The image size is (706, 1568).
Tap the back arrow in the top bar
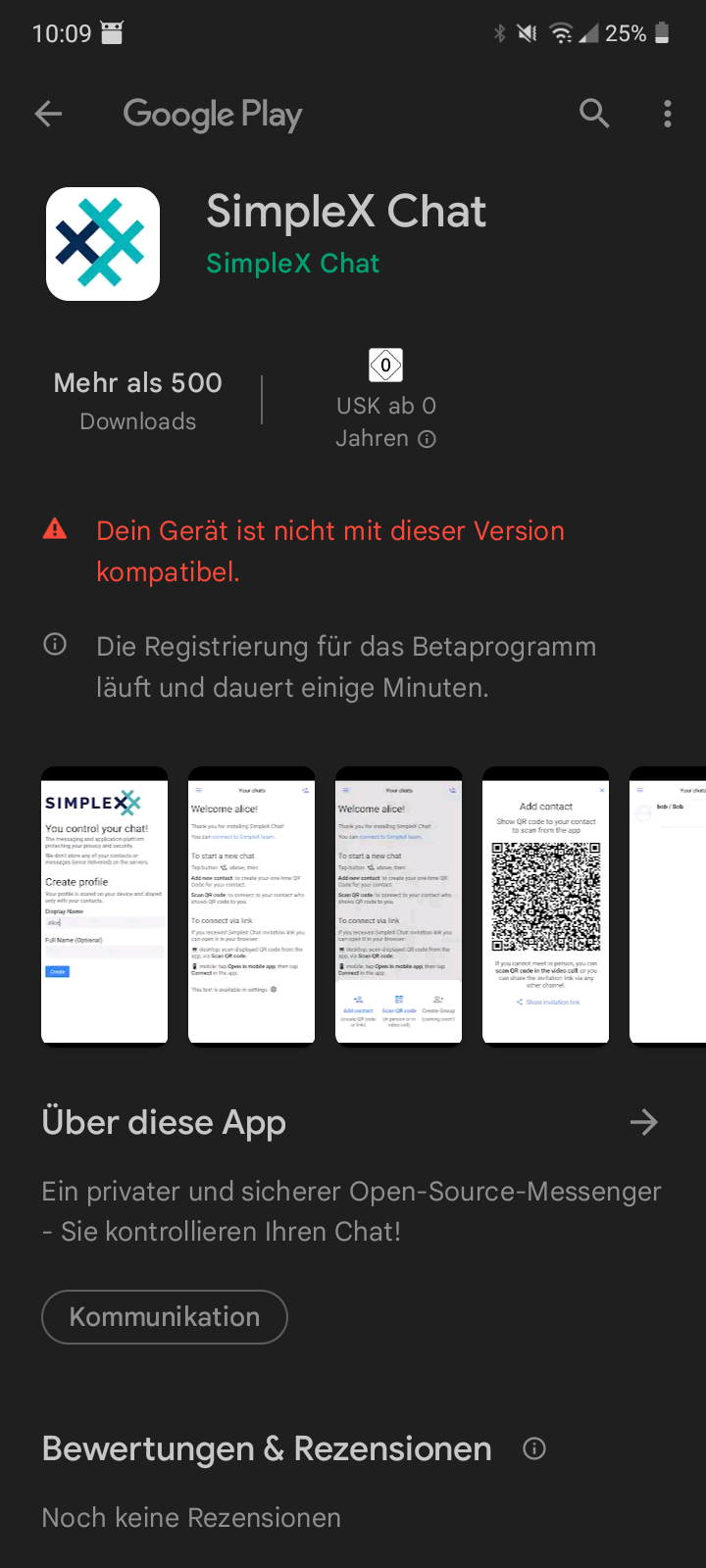coord(47,114)
